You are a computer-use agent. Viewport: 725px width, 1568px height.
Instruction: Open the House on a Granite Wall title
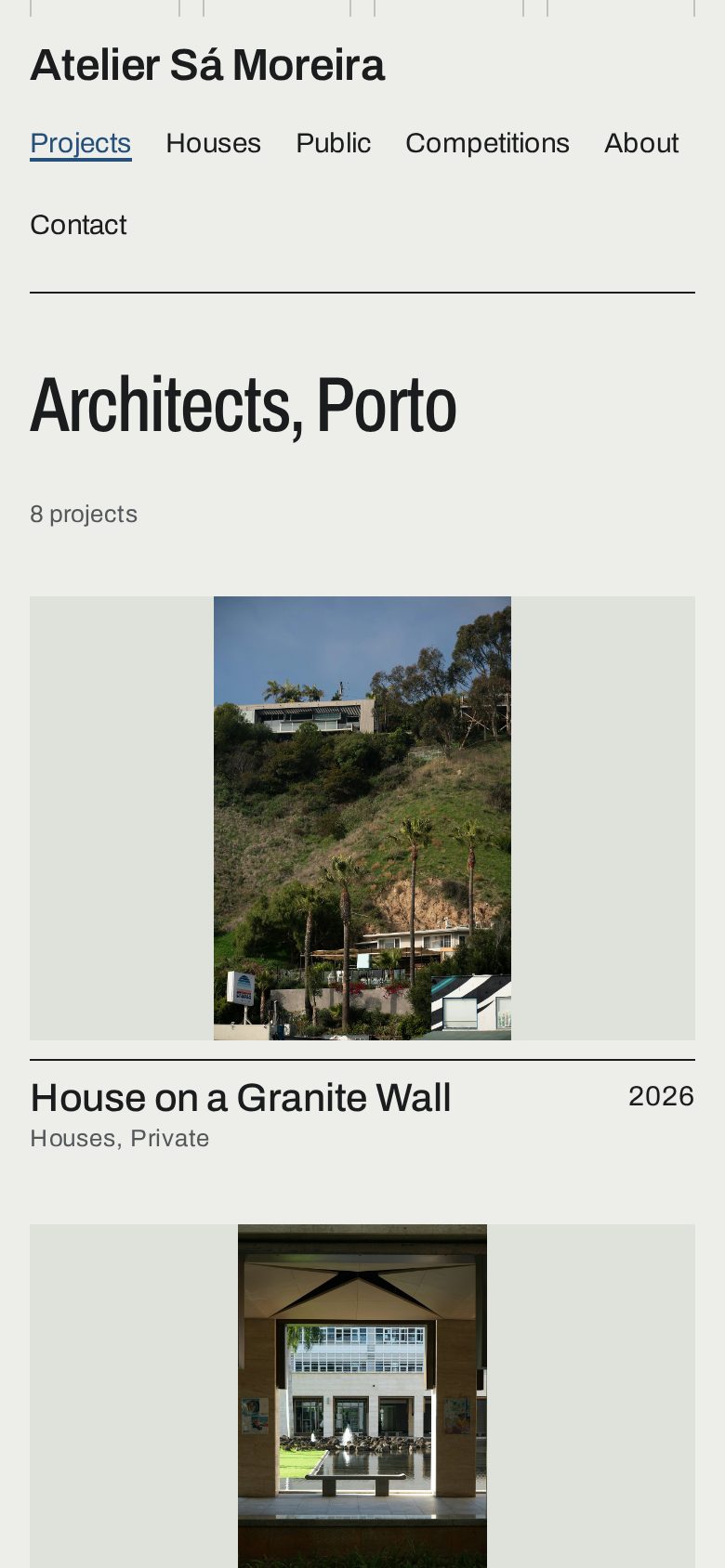[241, 1098]
